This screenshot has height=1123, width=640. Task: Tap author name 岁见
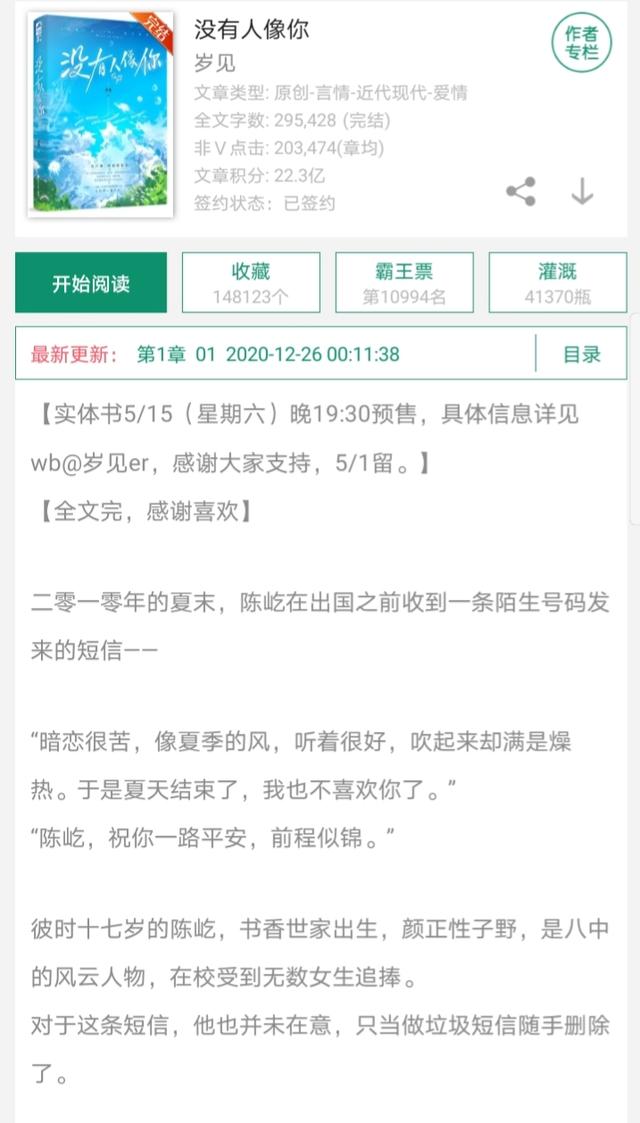click(215, 63)
